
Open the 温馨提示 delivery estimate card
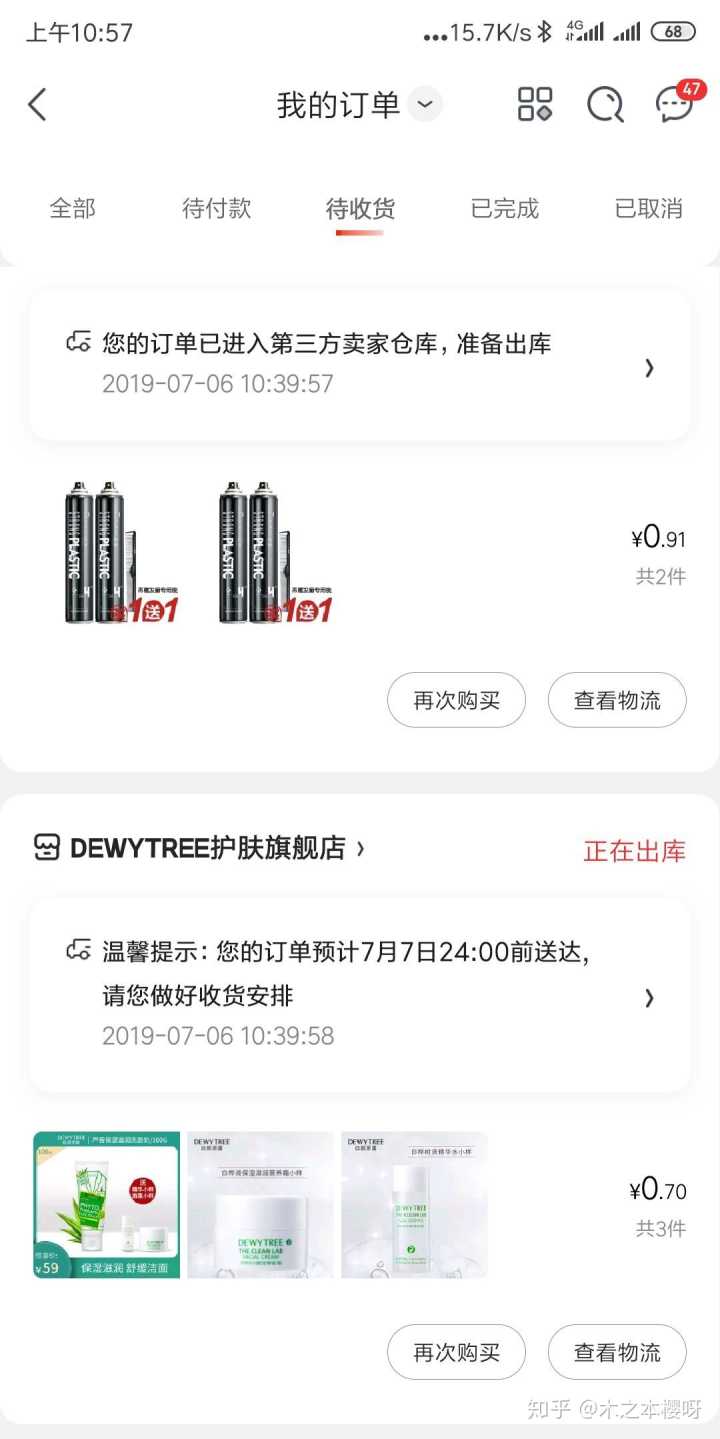(x=360, y=995)
